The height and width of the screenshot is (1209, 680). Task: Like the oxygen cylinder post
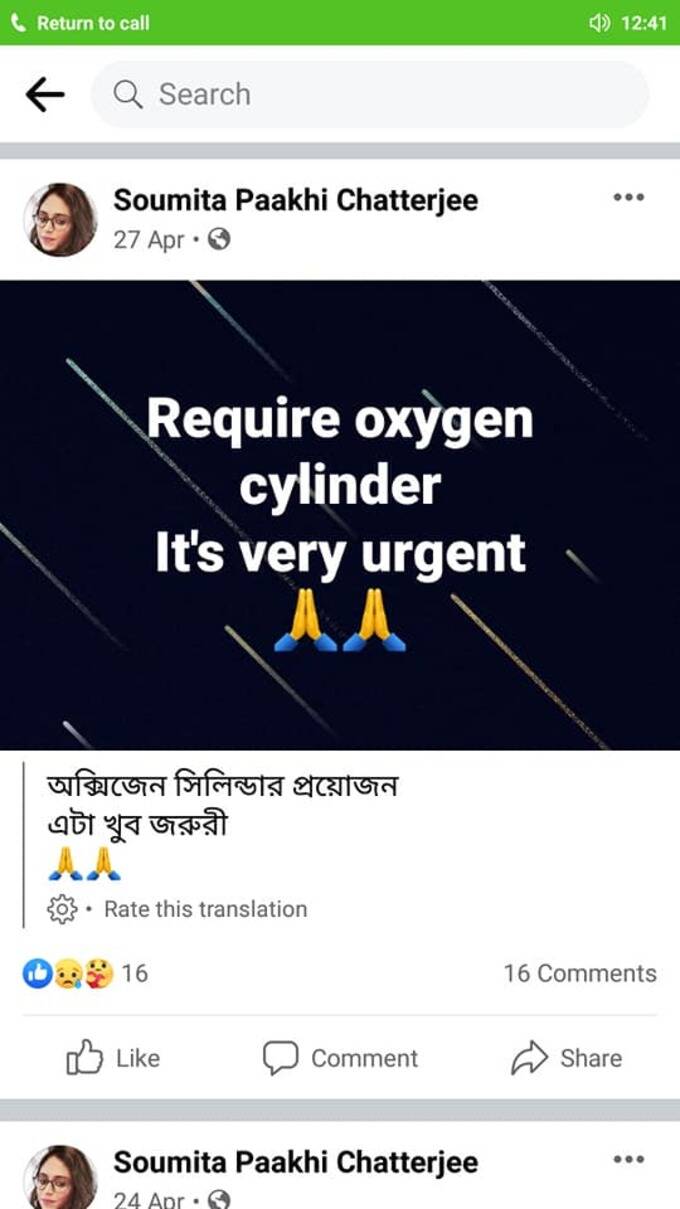[x=113, y=1058]
